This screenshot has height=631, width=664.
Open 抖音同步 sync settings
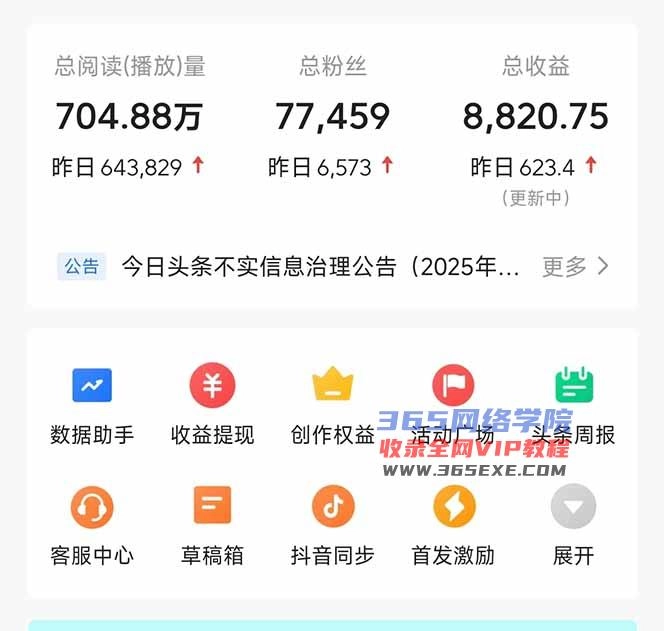[332, 508]
